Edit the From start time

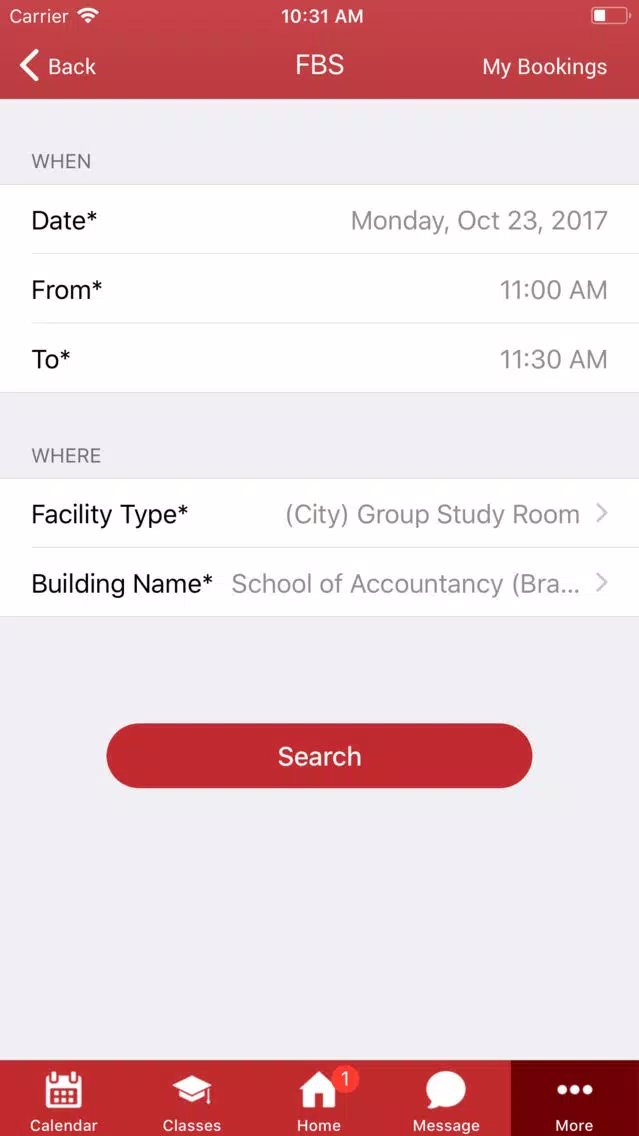[320, 289]
